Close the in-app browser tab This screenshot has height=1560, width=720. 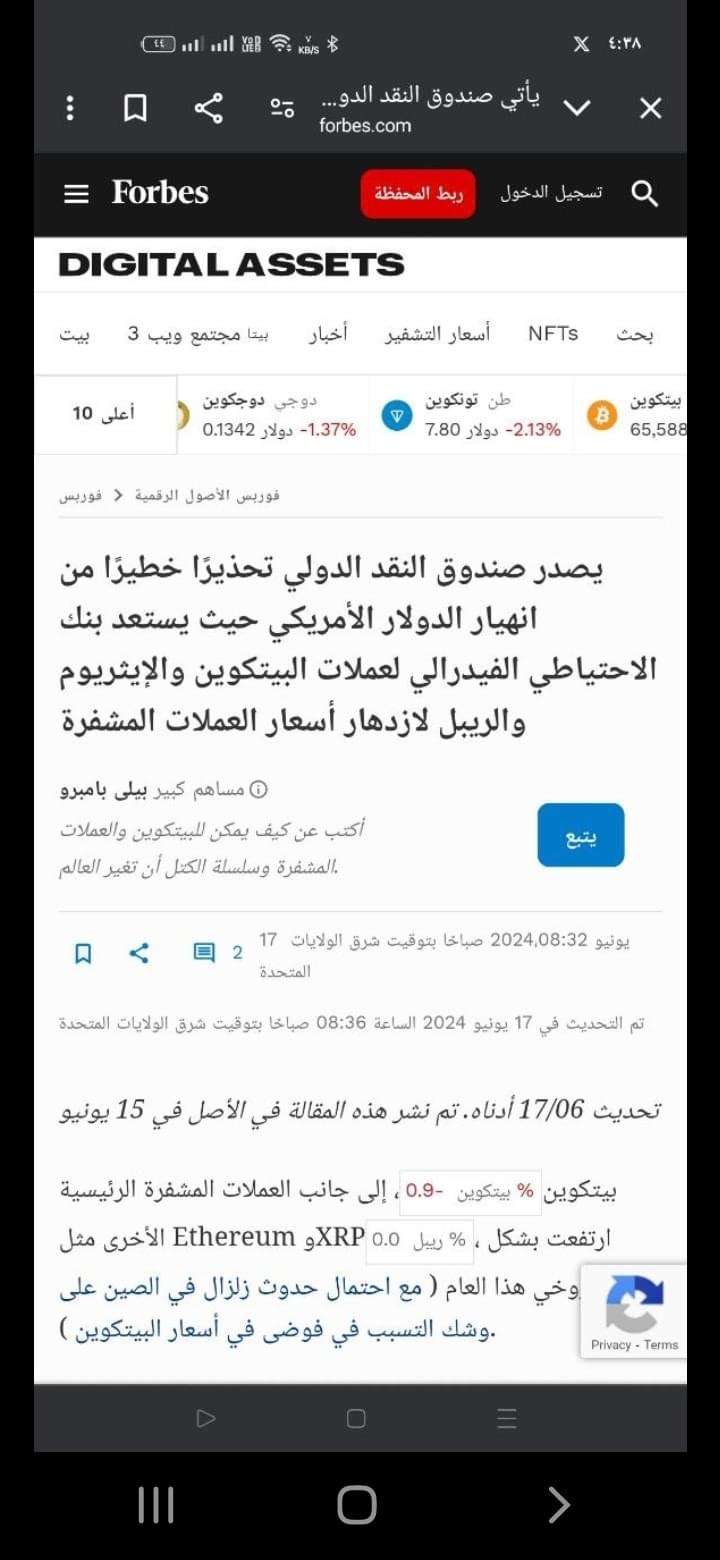650,108
